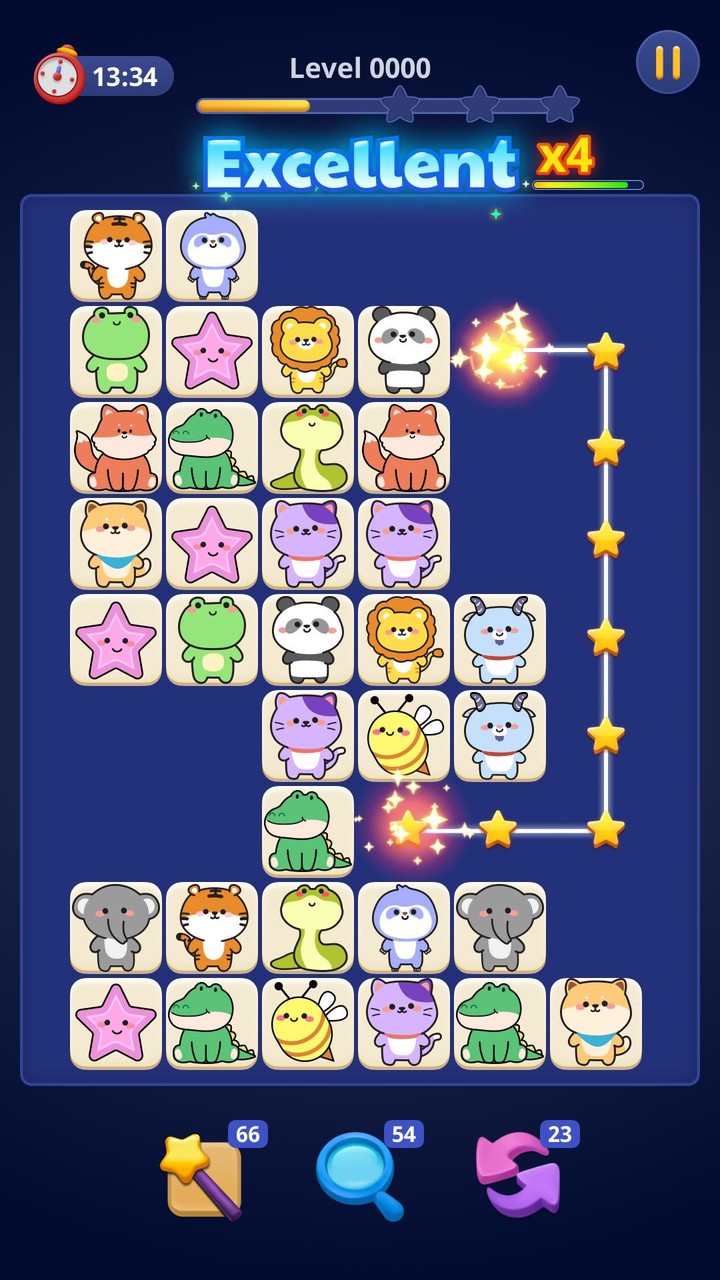The image size is (720, 1280).
Task: Select the tiger tile in the top row
Action: click(x=116, y=255)
